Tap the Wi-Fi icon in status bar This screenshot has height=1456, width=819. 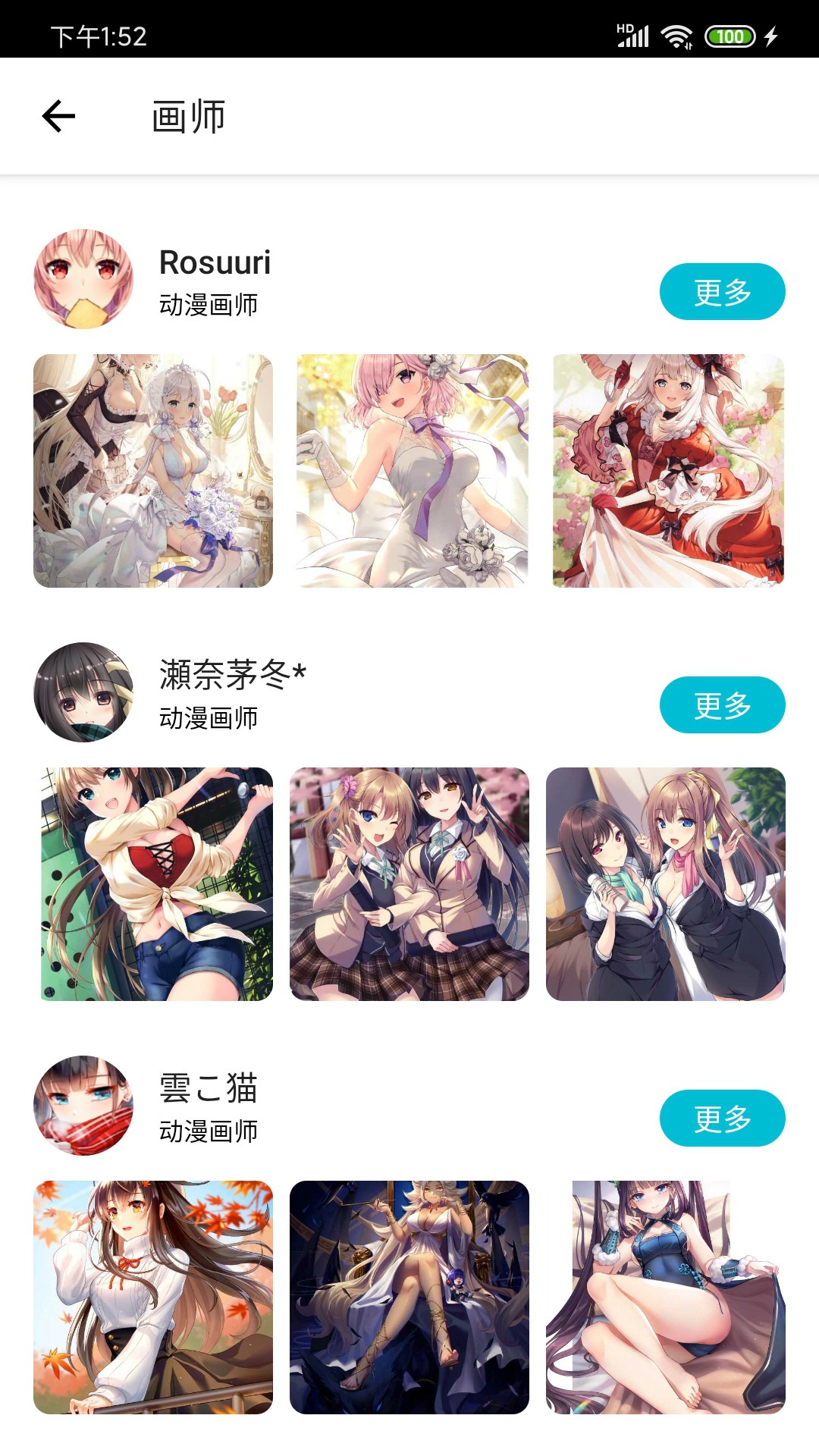676,33
